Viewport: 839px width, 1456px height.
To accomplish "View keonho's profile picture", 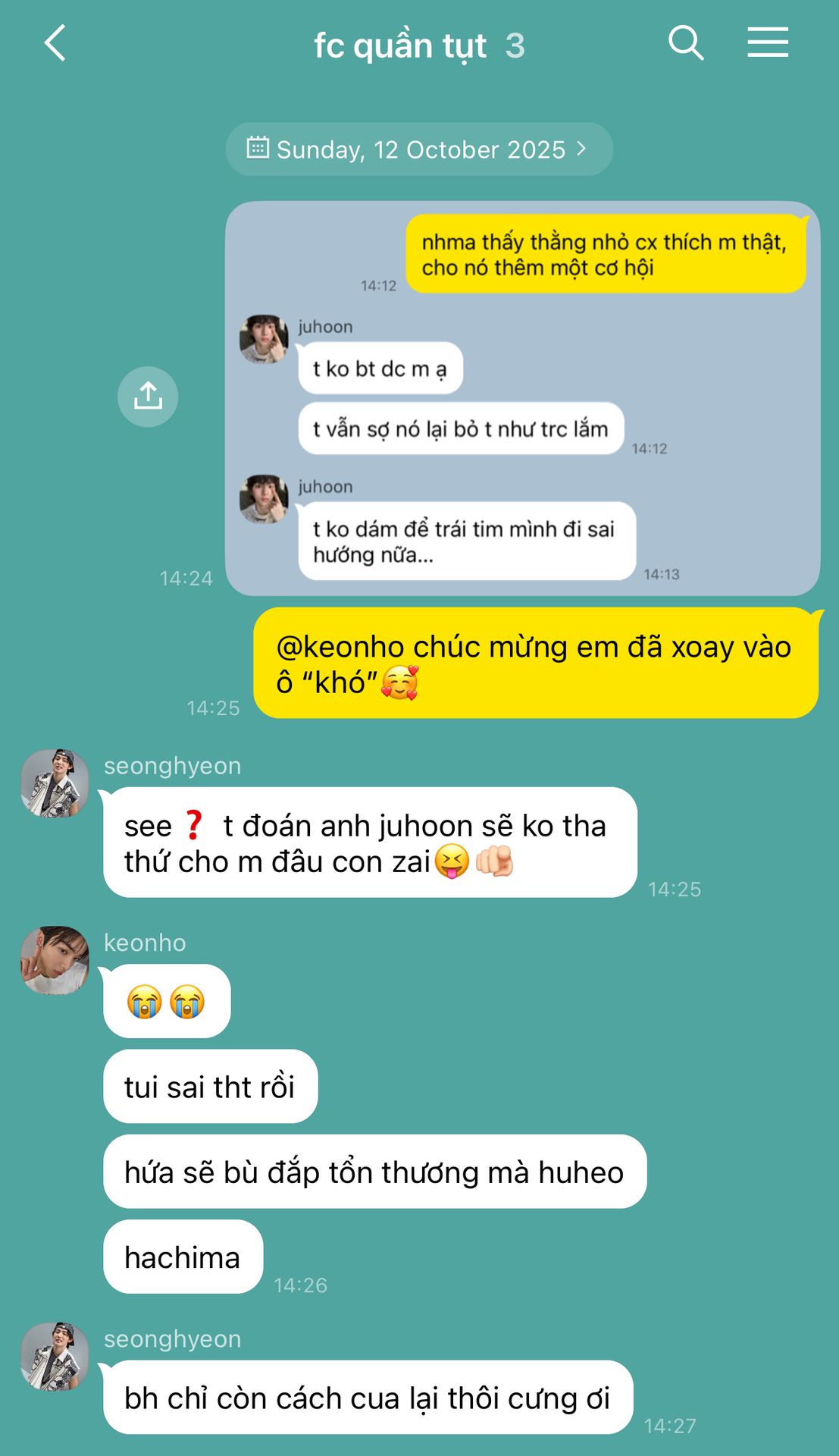I will pos(55,960).
